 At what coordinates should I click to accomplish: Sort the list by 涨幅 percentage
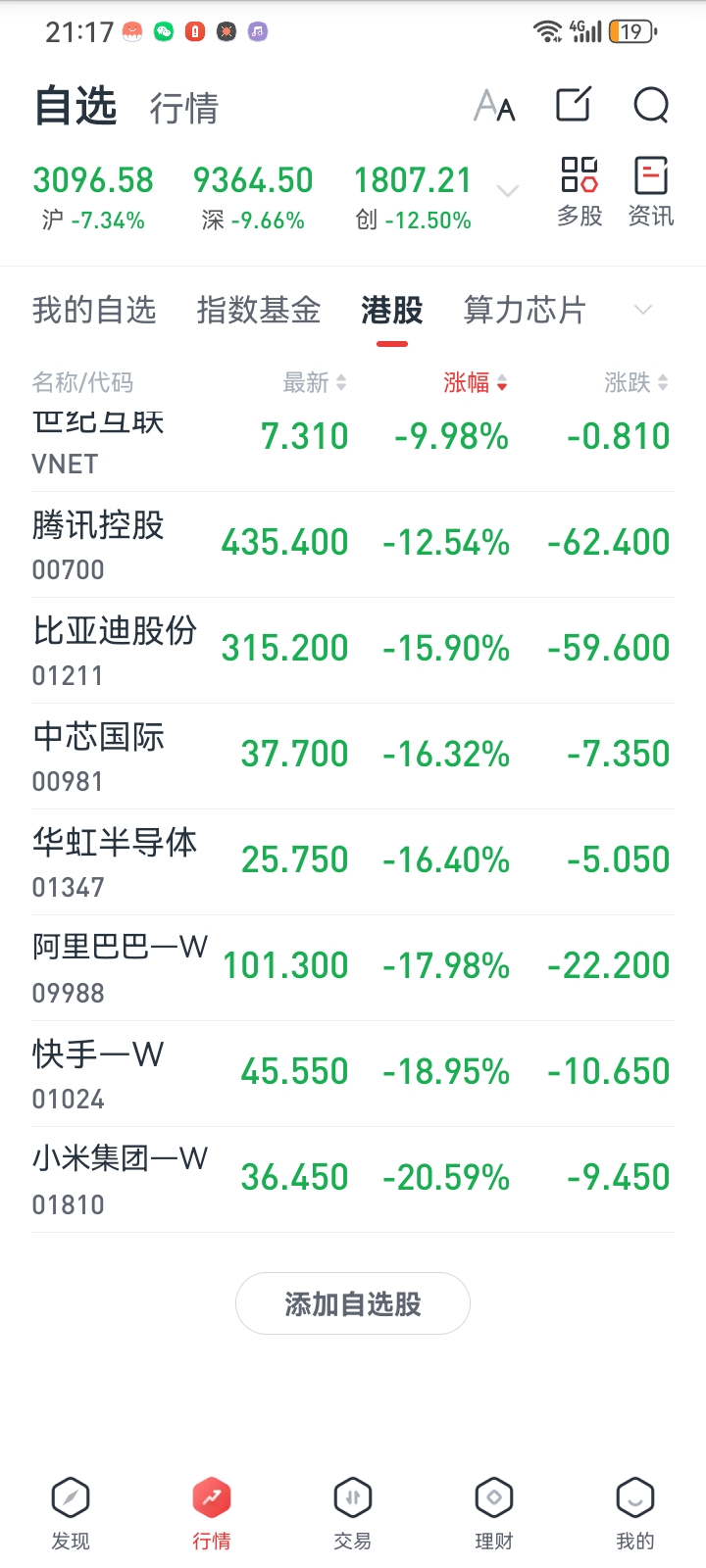point(475,382)
